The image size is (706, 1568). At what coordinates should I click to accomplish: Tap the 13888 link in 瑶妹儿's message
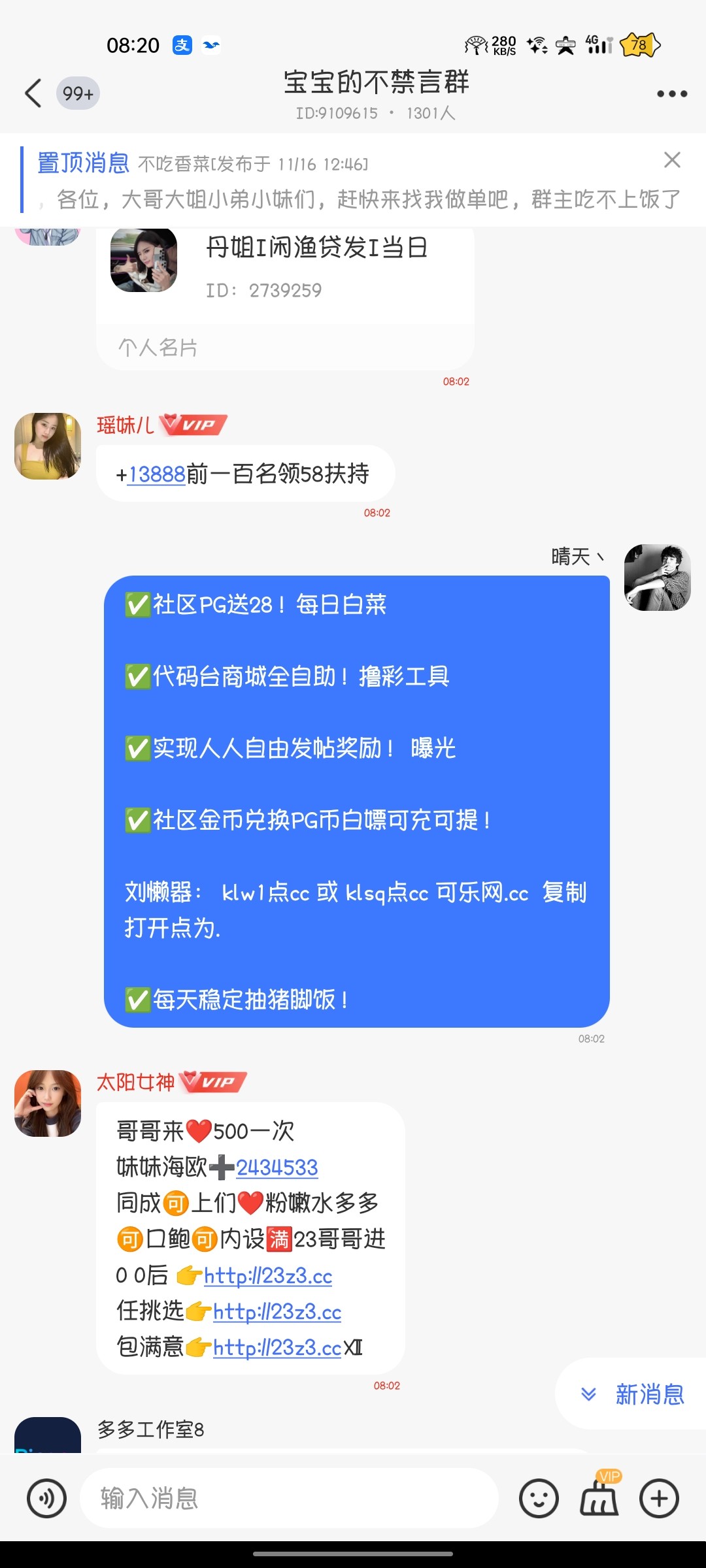point(157,474)
